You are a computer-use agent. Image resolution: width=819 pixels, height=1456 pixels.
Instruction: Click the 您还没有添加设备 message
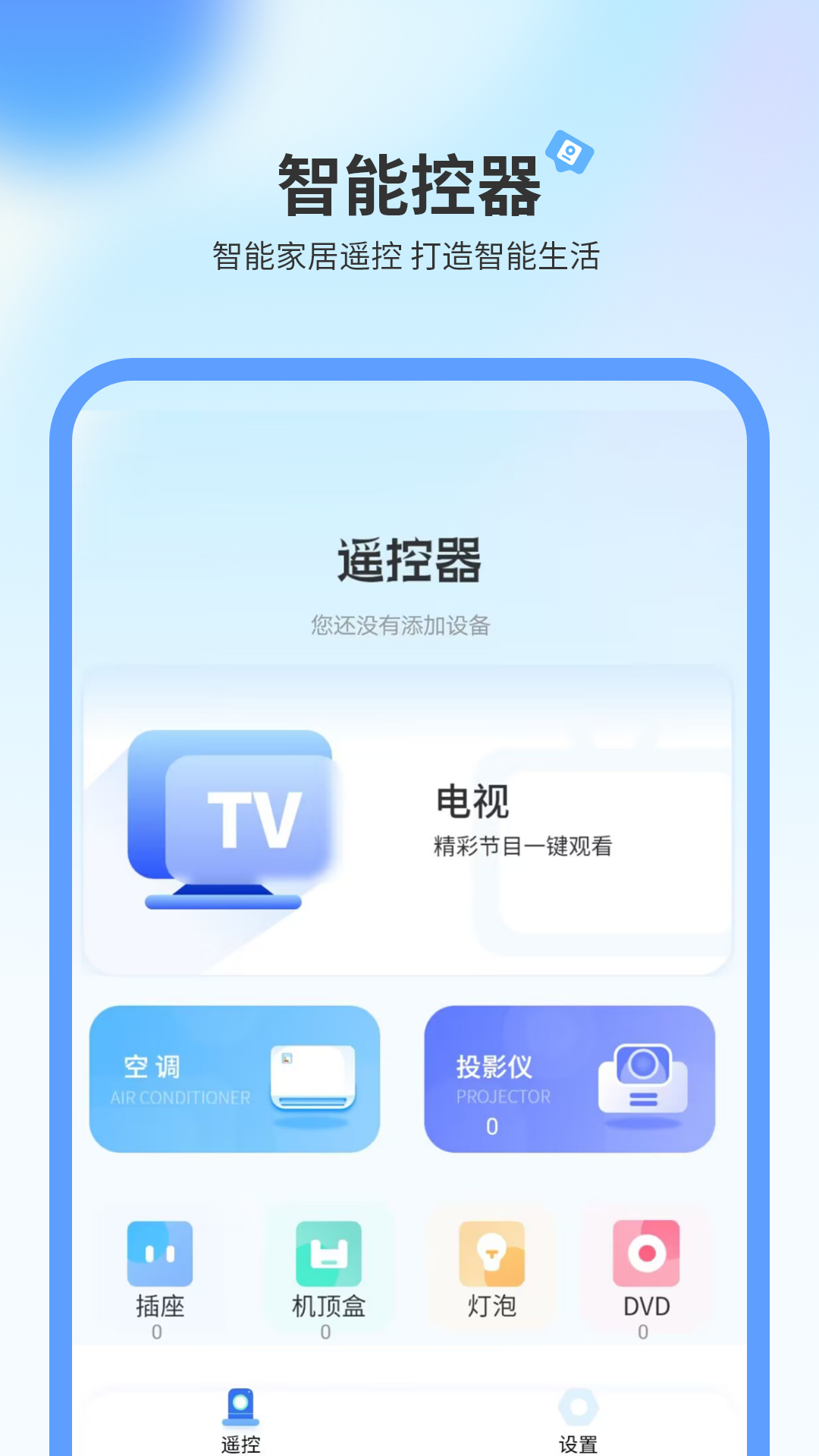point(402,626)
